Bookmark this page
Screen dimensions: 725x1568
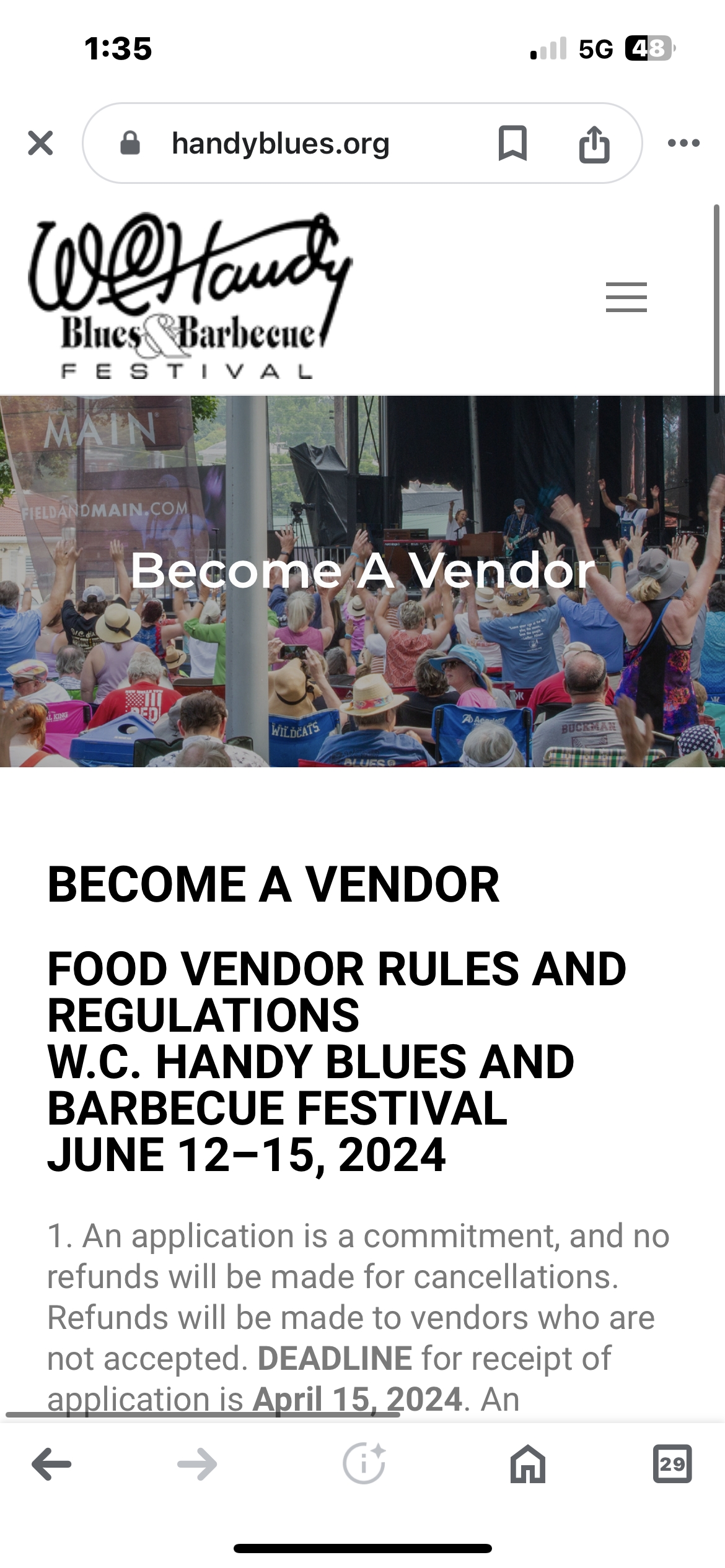pos(512,144)
